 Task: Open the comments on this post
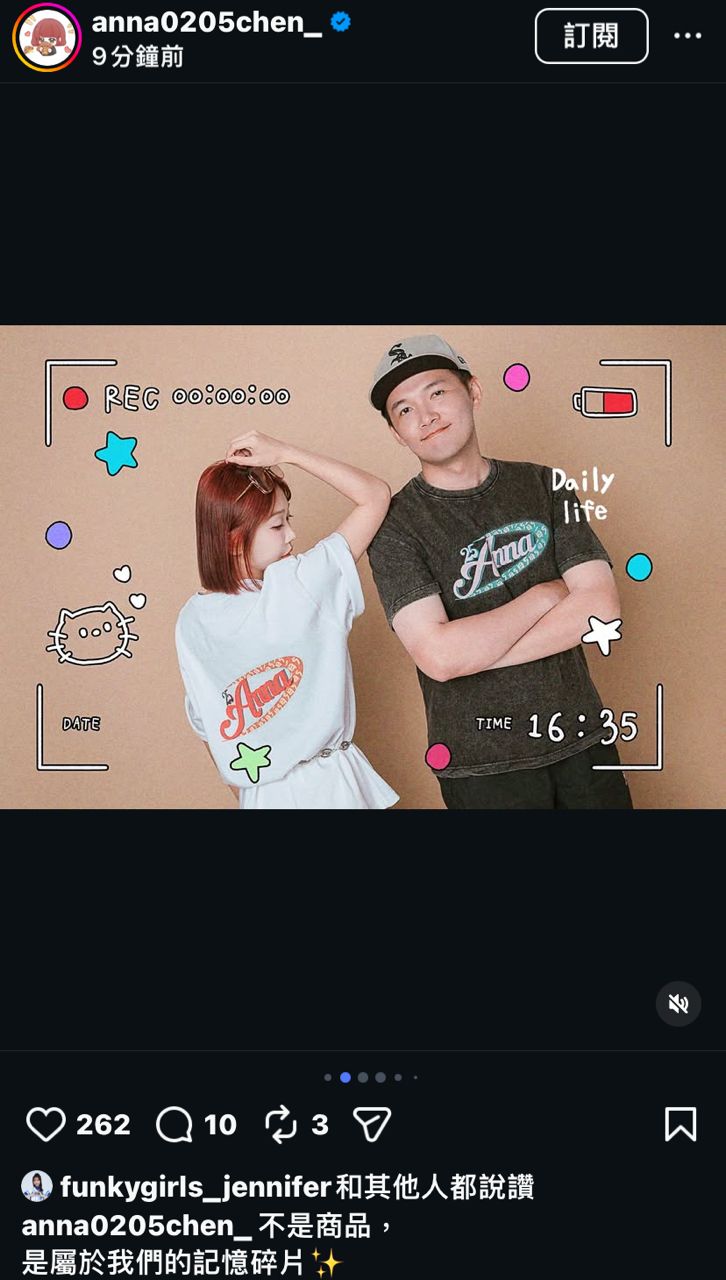point(175,1124)
